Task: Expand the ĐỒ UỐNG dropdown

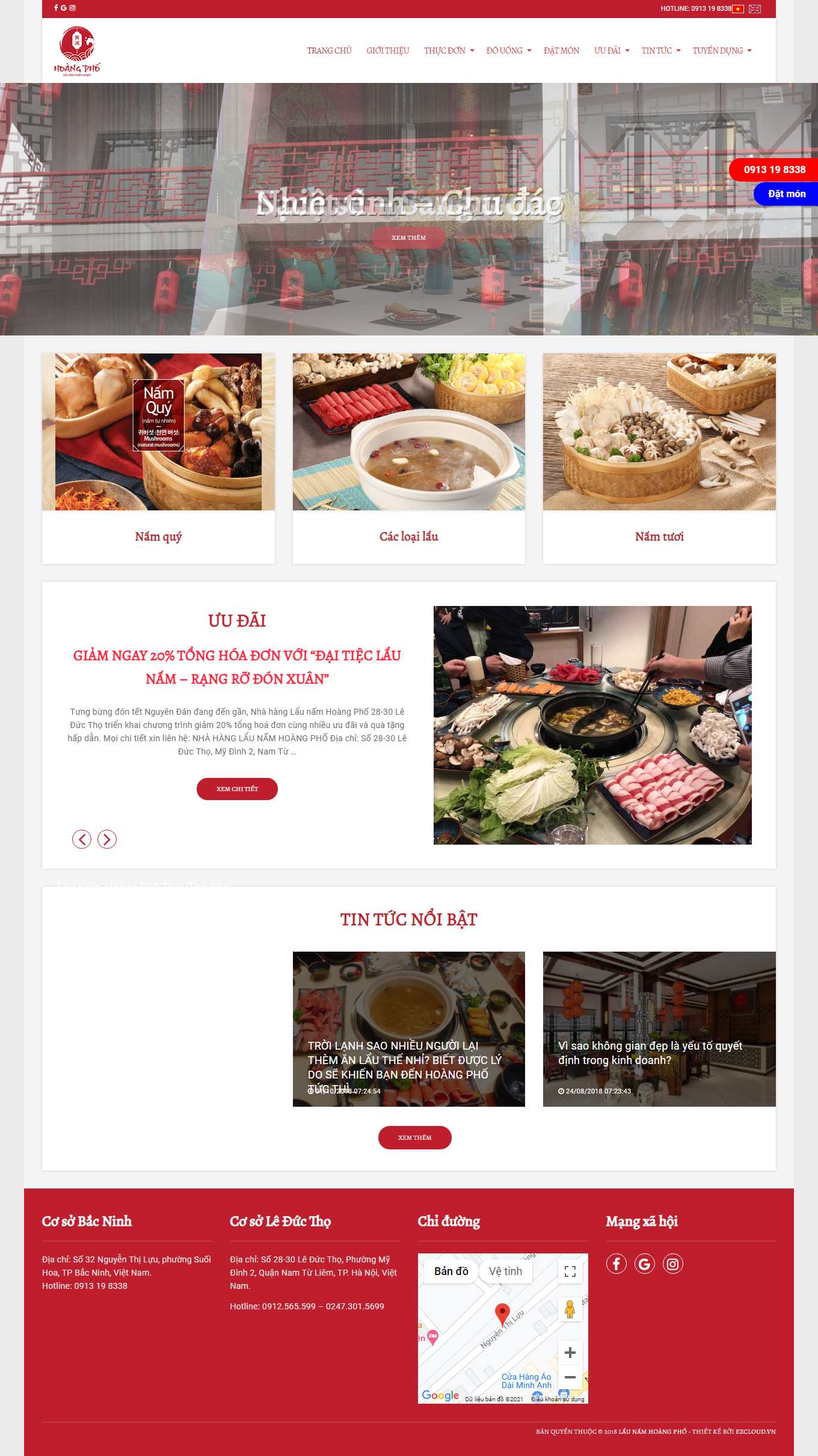Action: (508, 50)
